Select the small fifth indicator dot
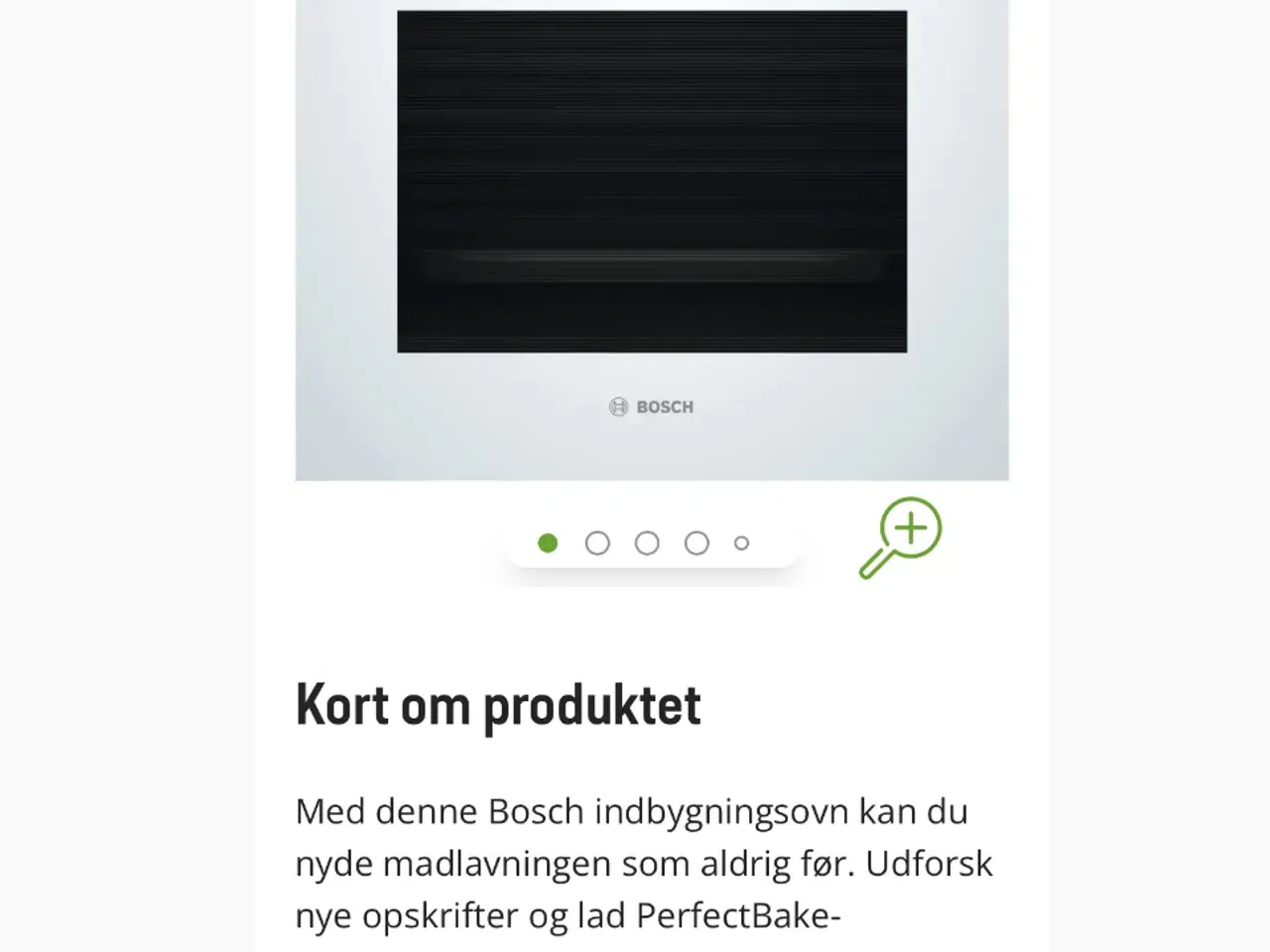Image resolution: width=1270 pixels, height=952 pixels. pyautogui.click(x=741, y=543)
